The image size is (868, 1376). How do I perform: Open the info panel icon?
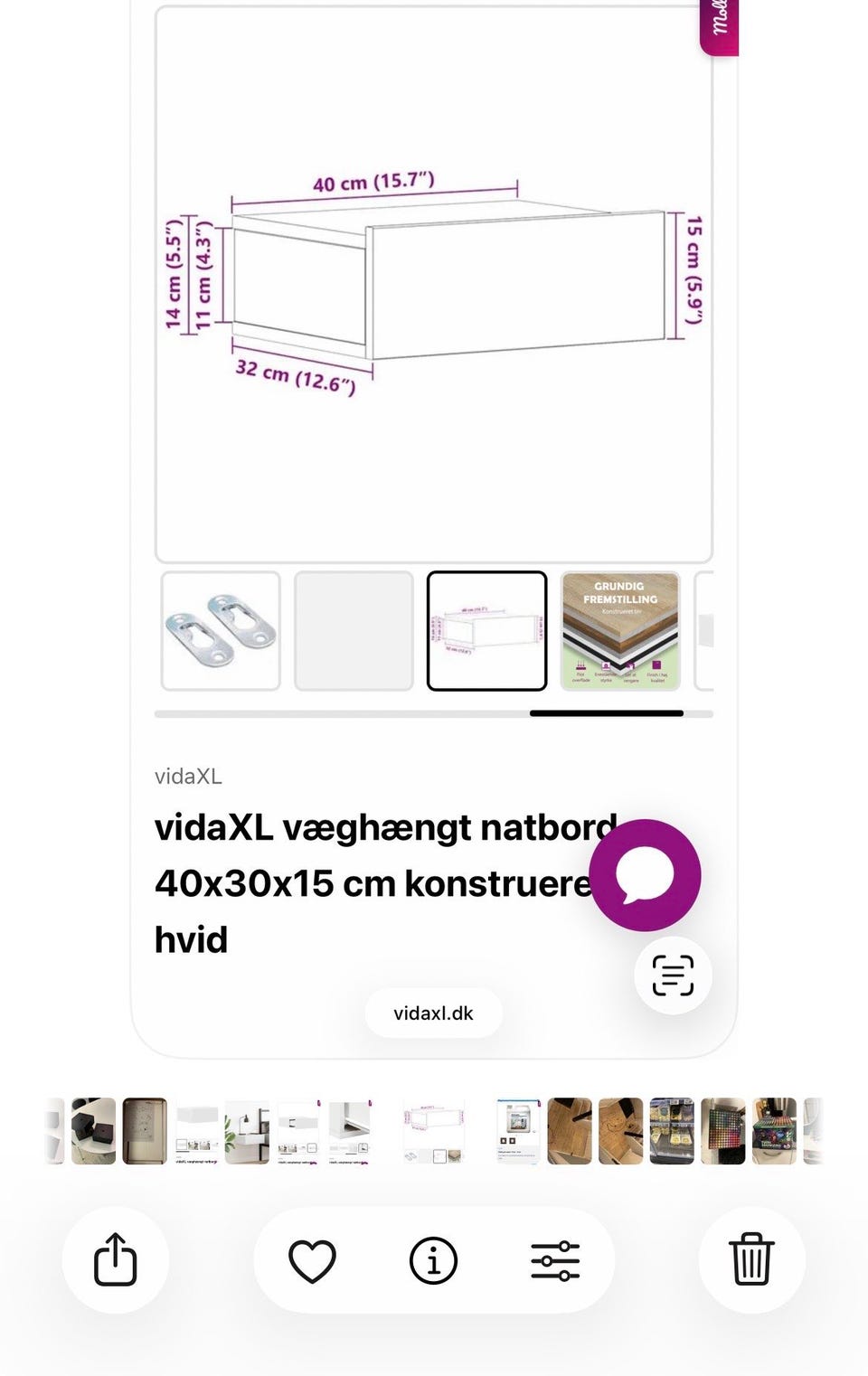pyautogui.click(x=434, y=1259)
